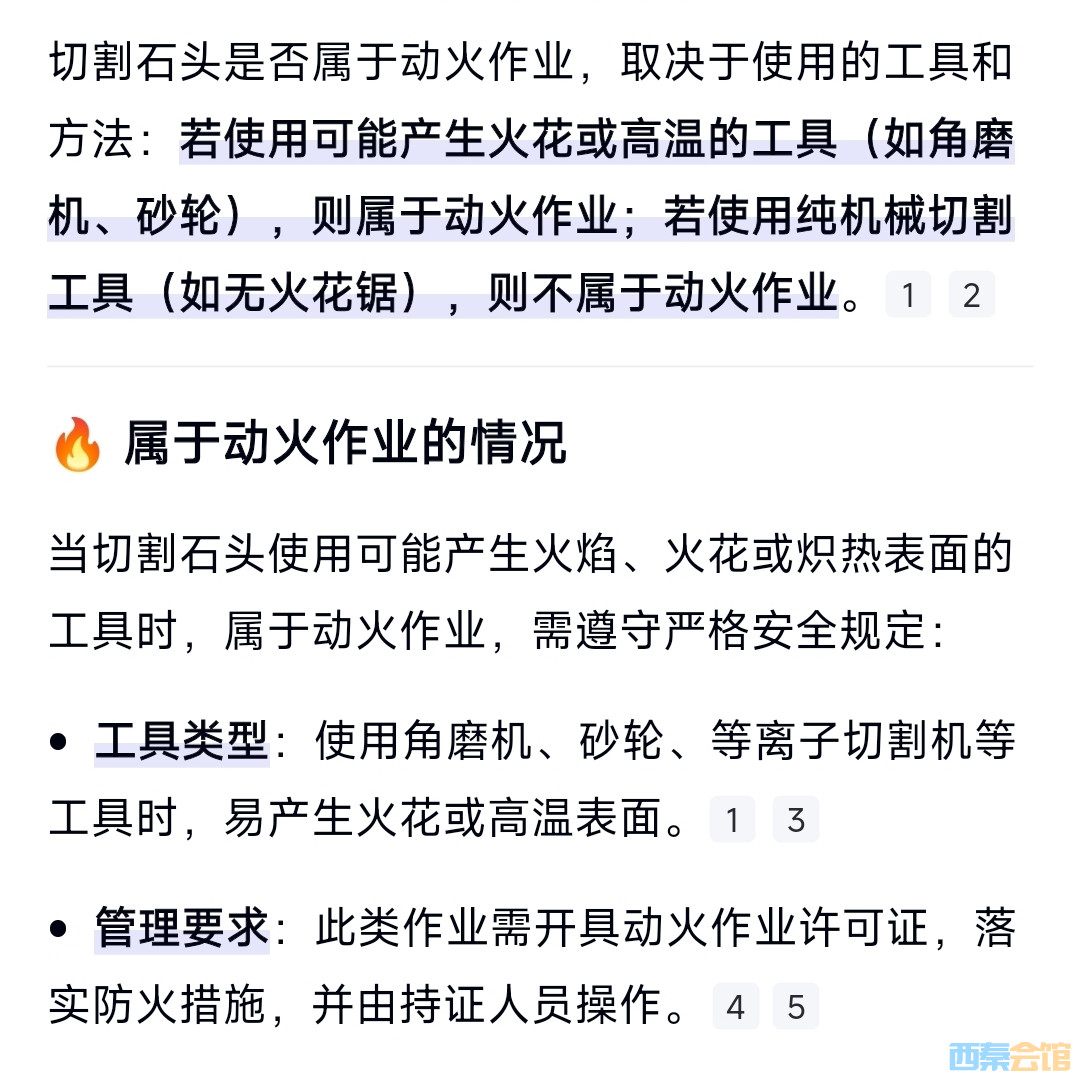Open citation 3 in the 工具类型 bullet
The height and width of the screenshot is (1079, 1080).
tap(796, 820)
